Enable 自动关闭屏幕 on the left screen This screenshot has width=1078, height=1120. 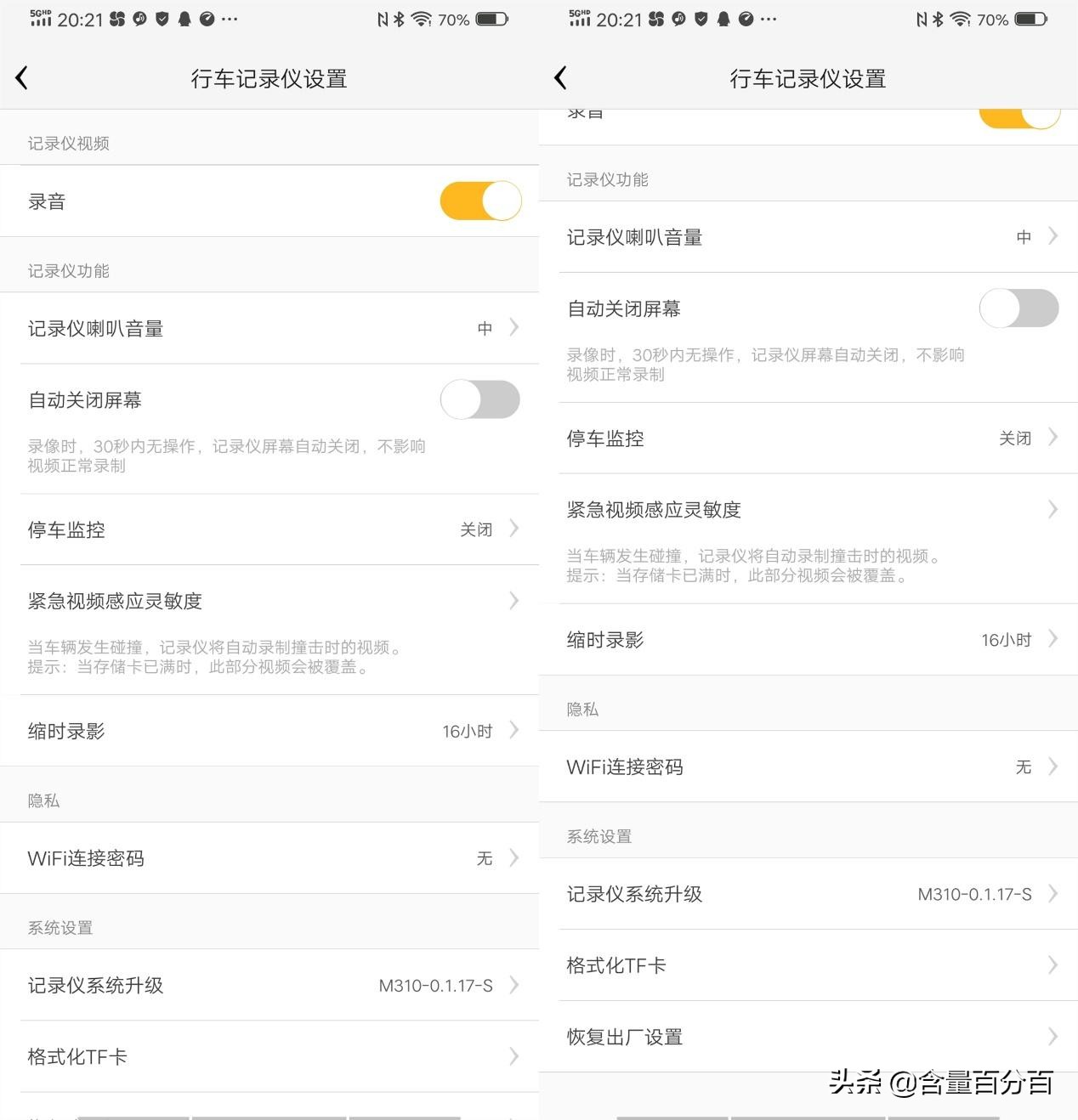pos(479,399)
